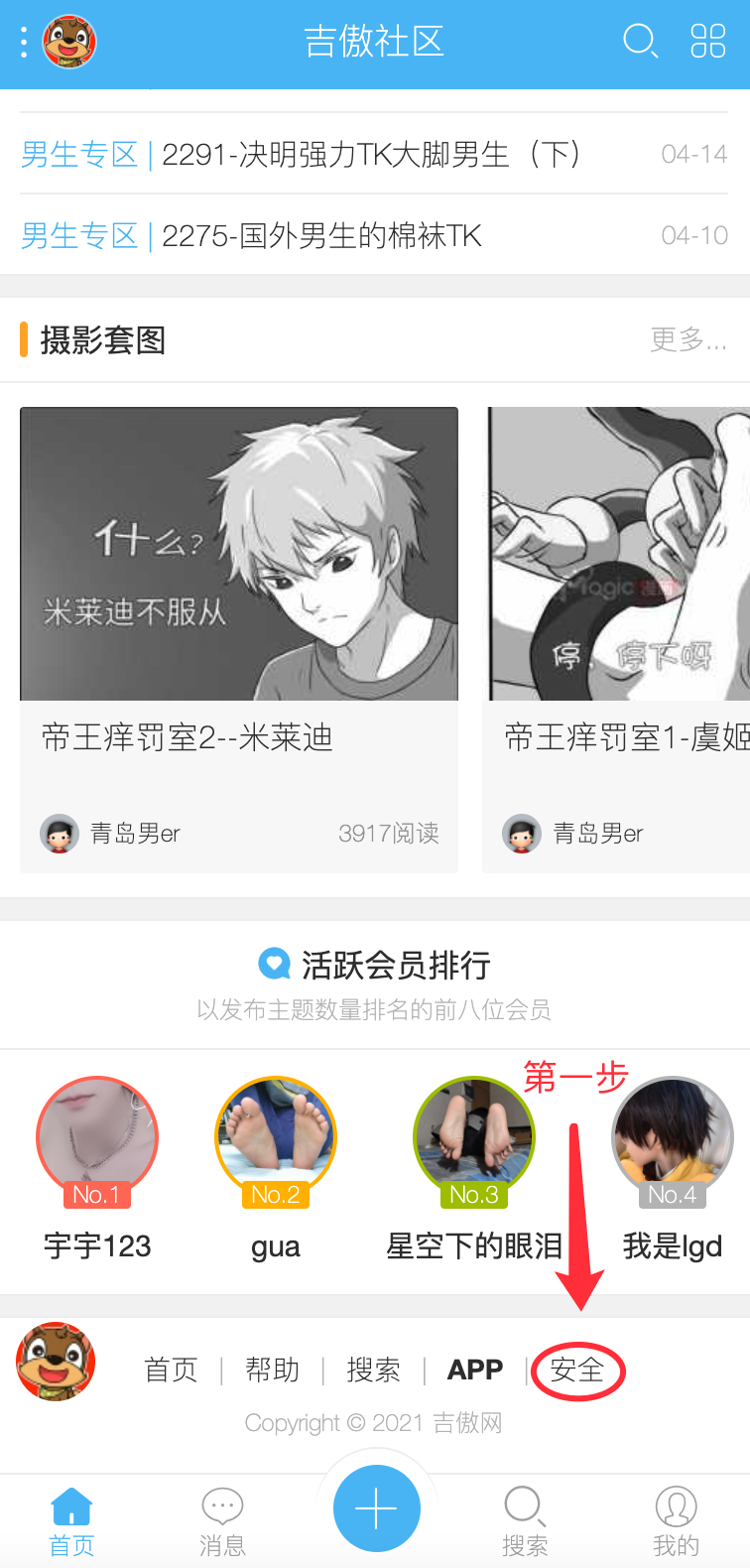Switch to the 我的 tab
750x1568 pixels.
(x=676, y=1521)
